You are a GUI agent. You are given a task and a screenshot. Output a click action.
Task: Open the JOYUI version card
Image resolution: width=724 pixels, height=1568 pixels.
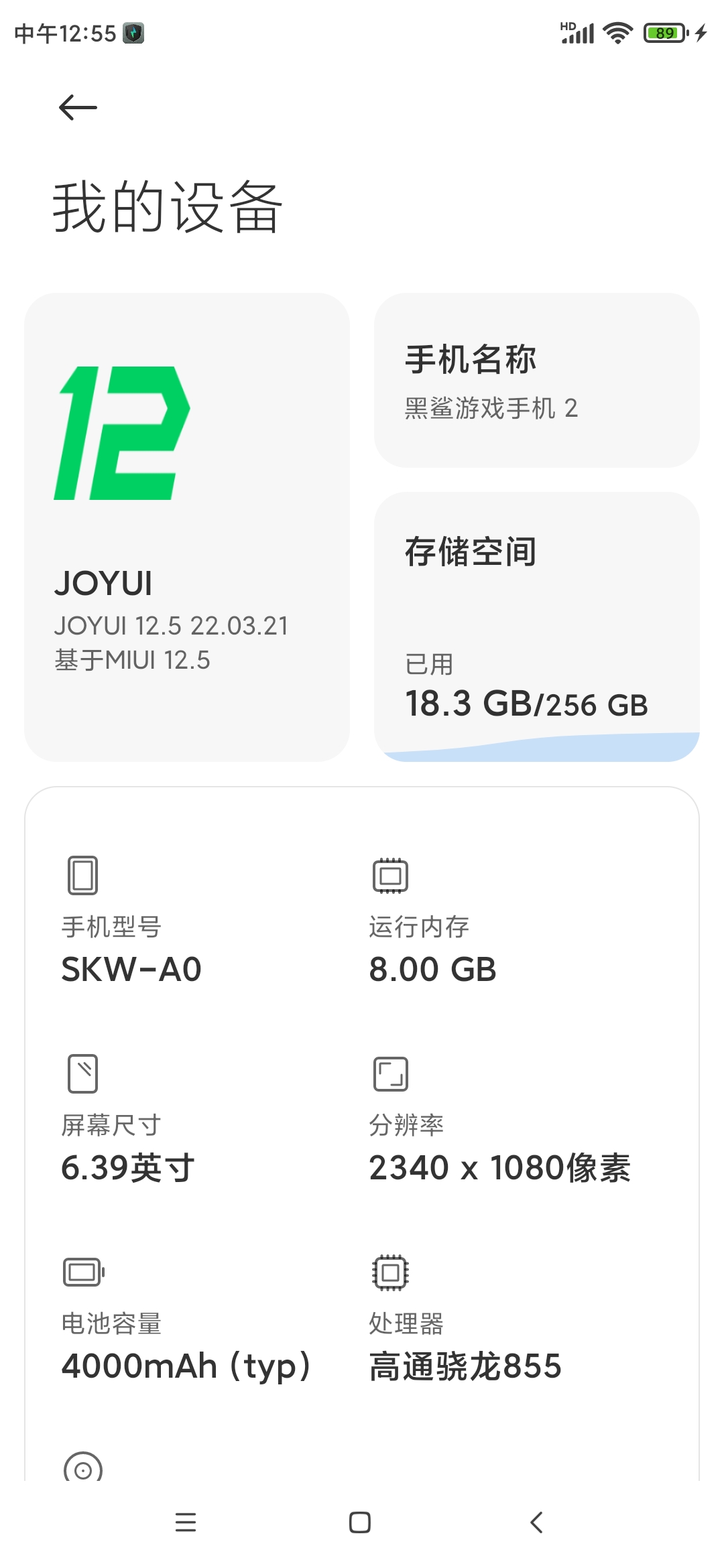187,527
